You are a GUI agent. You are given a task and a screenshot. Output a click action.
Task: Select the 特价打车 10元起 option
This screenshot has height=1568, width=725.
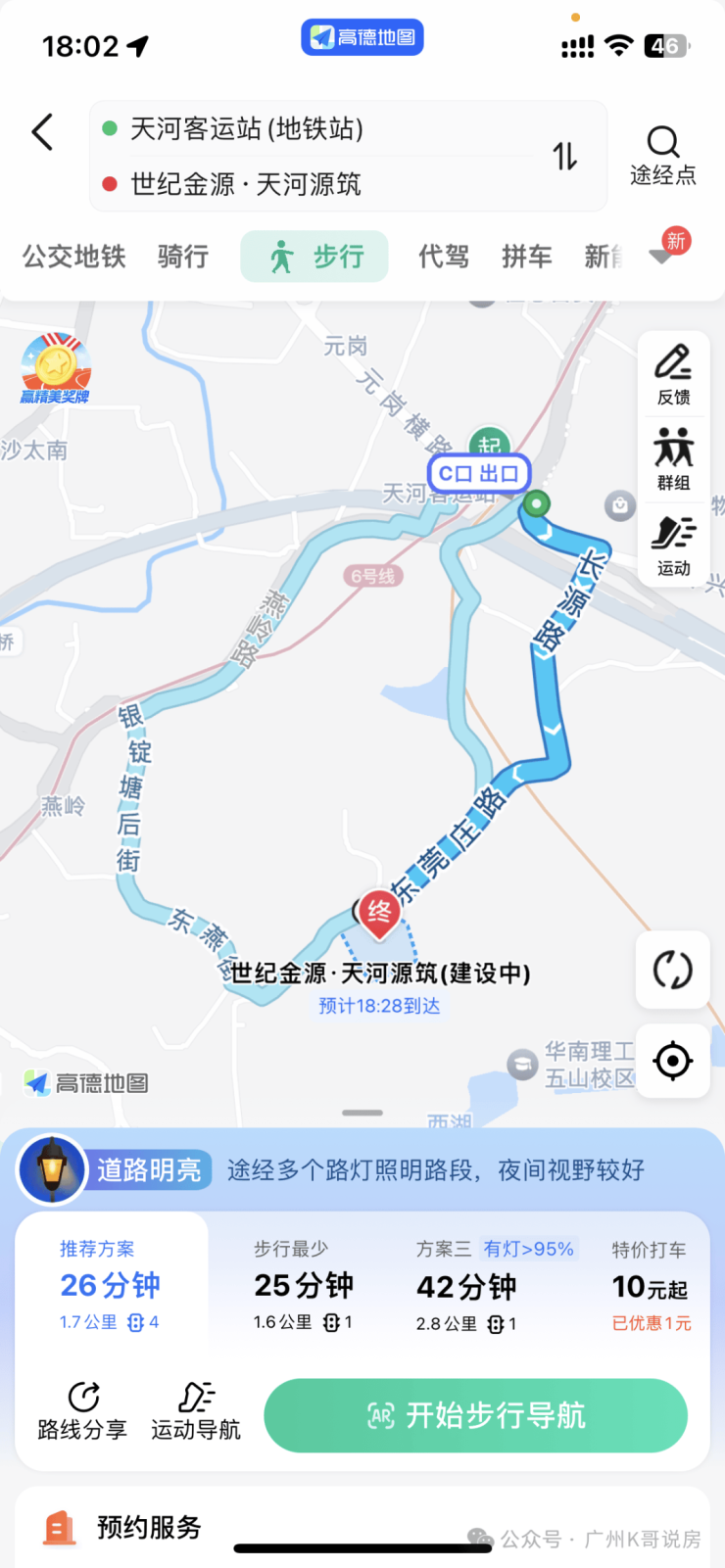(651, 1286)
